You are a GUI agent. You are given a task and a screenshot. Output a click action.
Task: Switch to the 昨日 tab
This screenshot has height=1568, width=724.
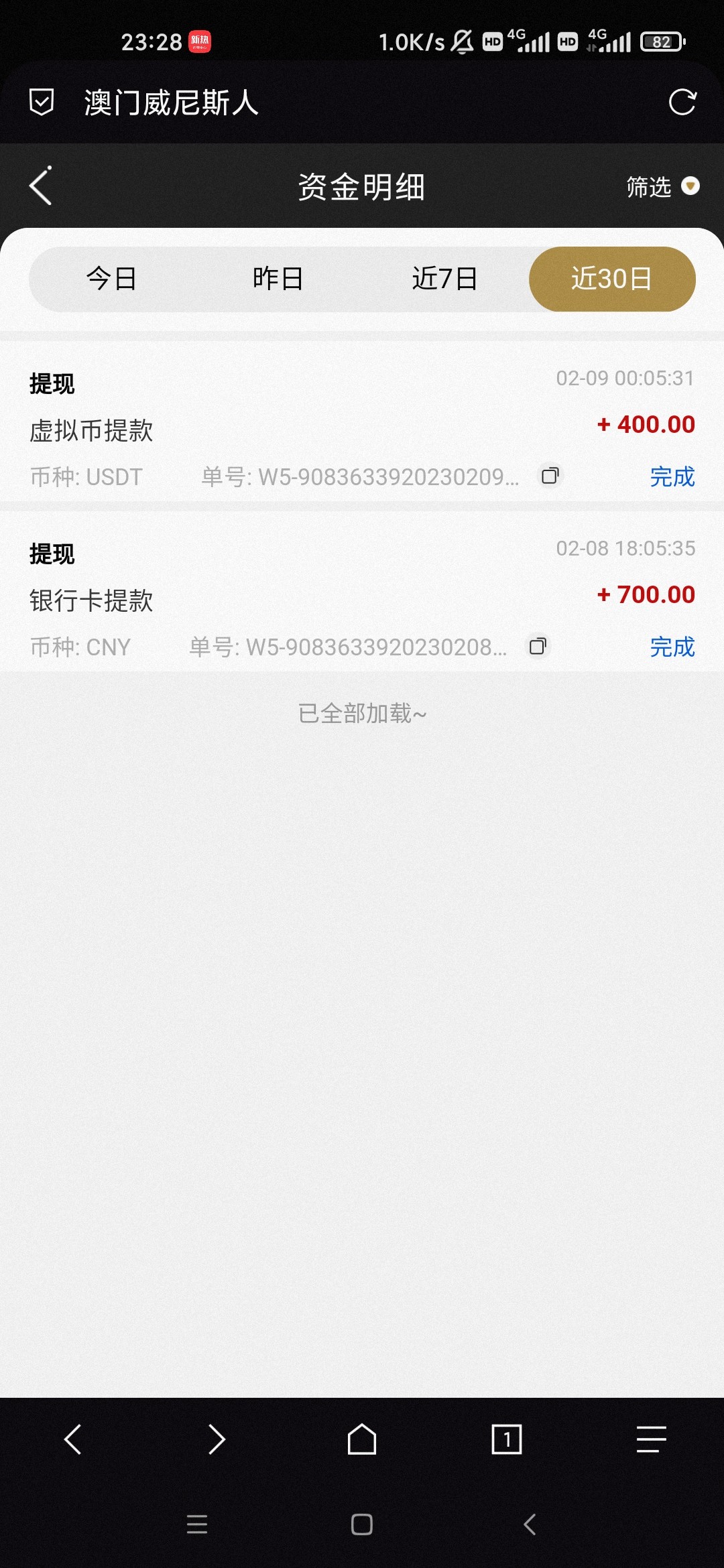coord(278,279)
